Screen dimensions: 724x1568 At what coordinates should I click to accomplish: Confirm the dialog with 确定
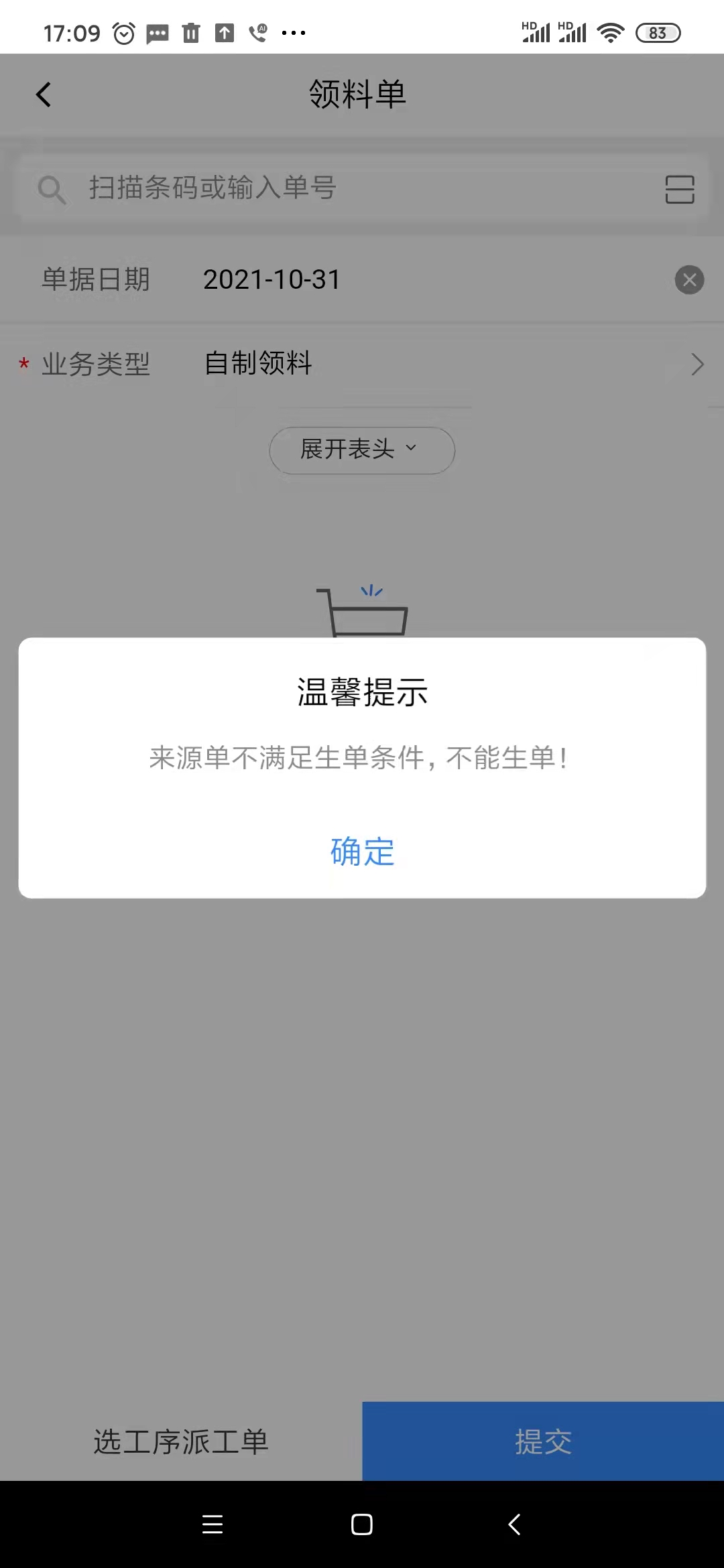click(x=362, y=852)
